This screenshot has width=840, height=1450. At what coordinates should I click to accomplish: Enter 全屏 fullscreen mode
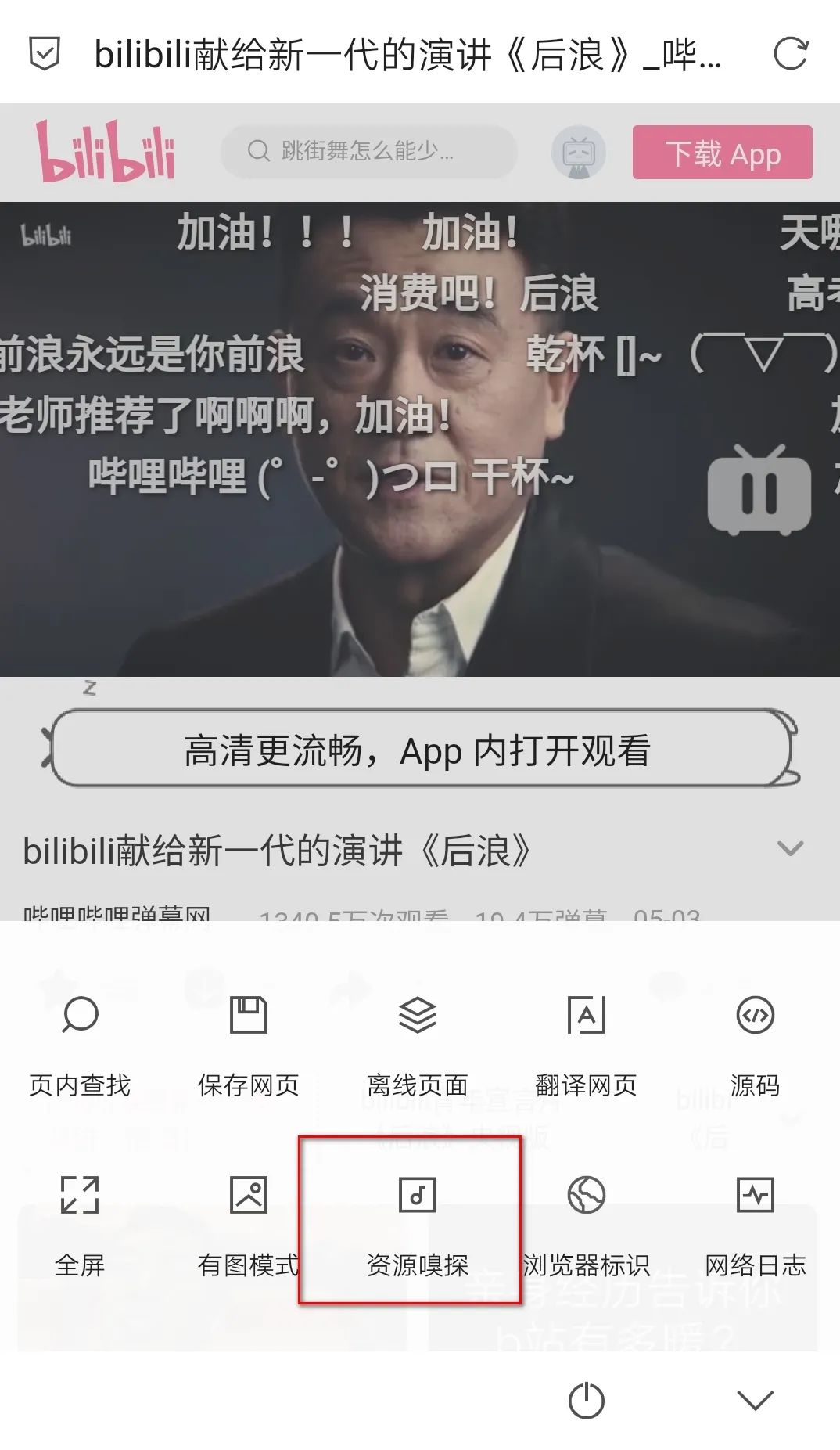[80, 1226]
